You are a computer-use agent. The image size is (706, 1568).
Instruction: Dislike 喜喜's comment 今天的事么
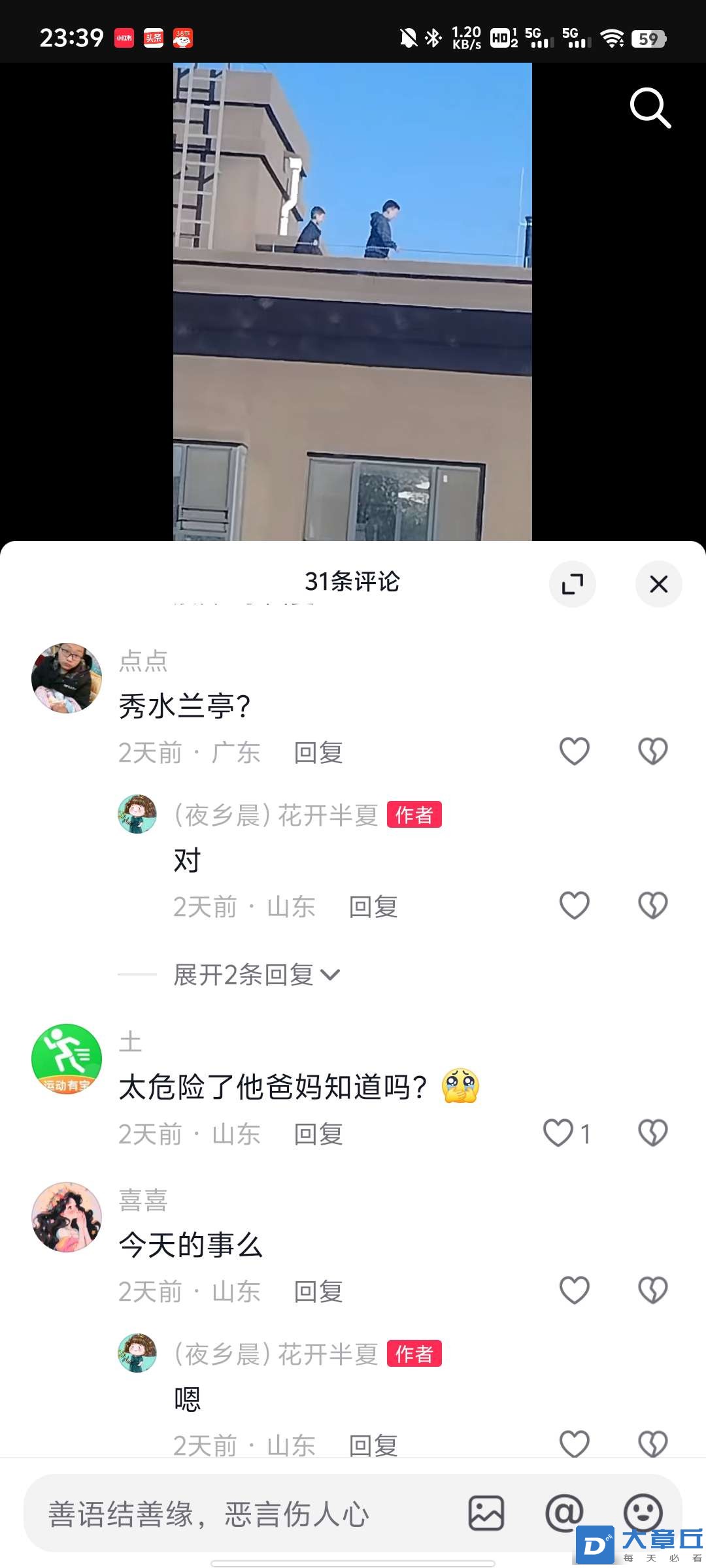(652, 1290)
